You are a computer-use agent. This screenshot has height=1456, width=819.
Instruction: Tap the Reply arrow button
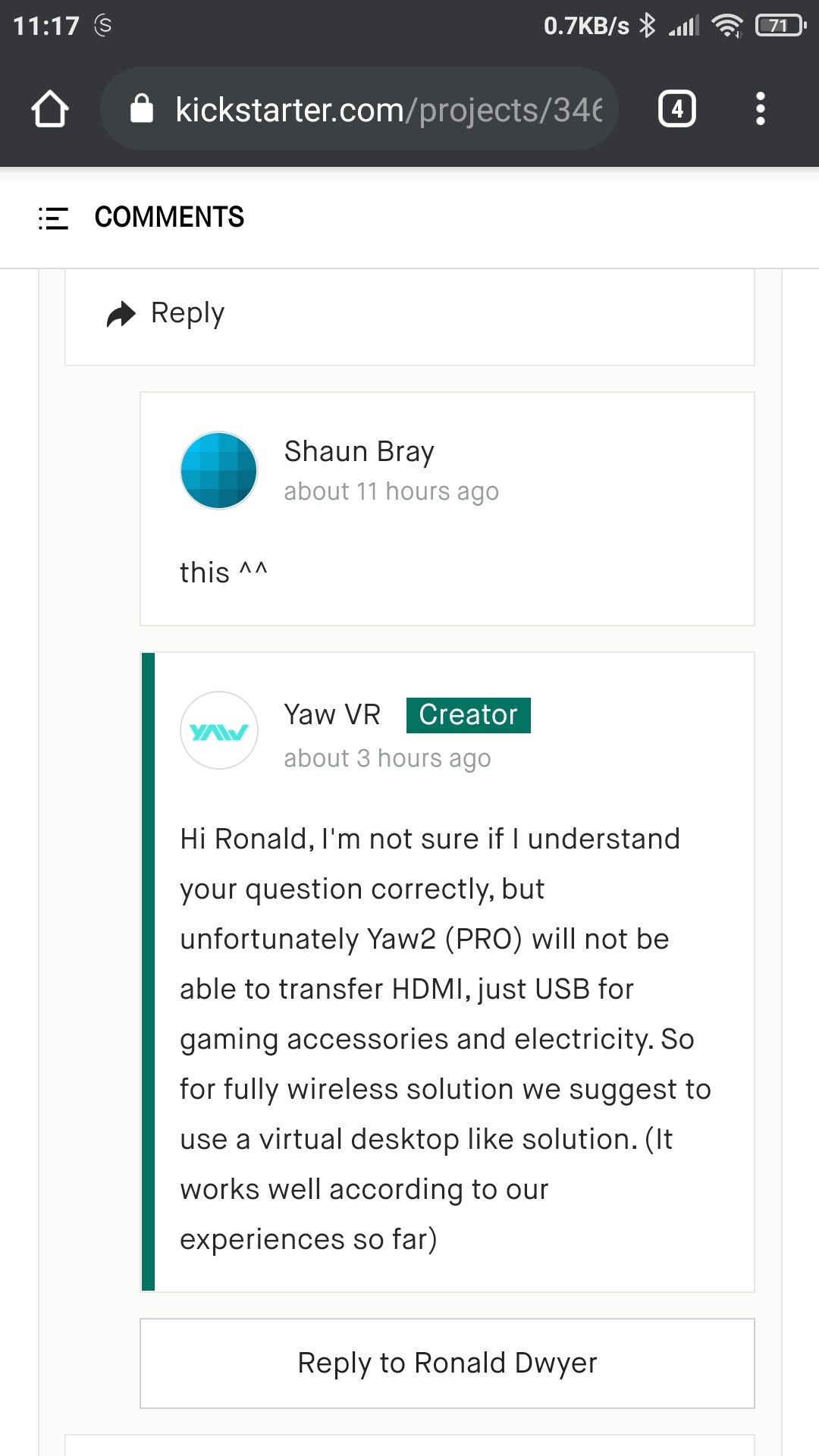[165, 313]
